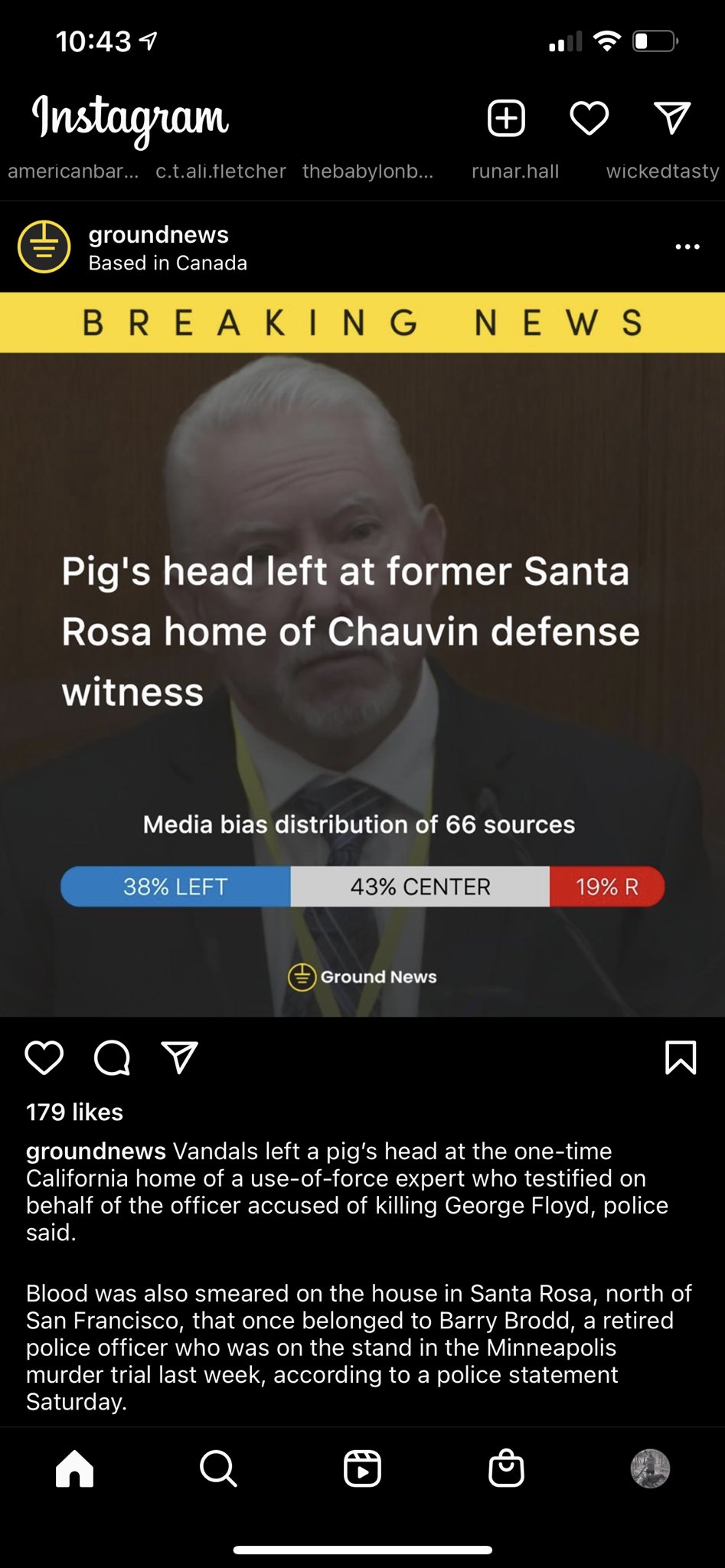Save the groundnews post bookmark
Screen dimensions: 725x1568
pyautogui.click(x=680, y=1058)
